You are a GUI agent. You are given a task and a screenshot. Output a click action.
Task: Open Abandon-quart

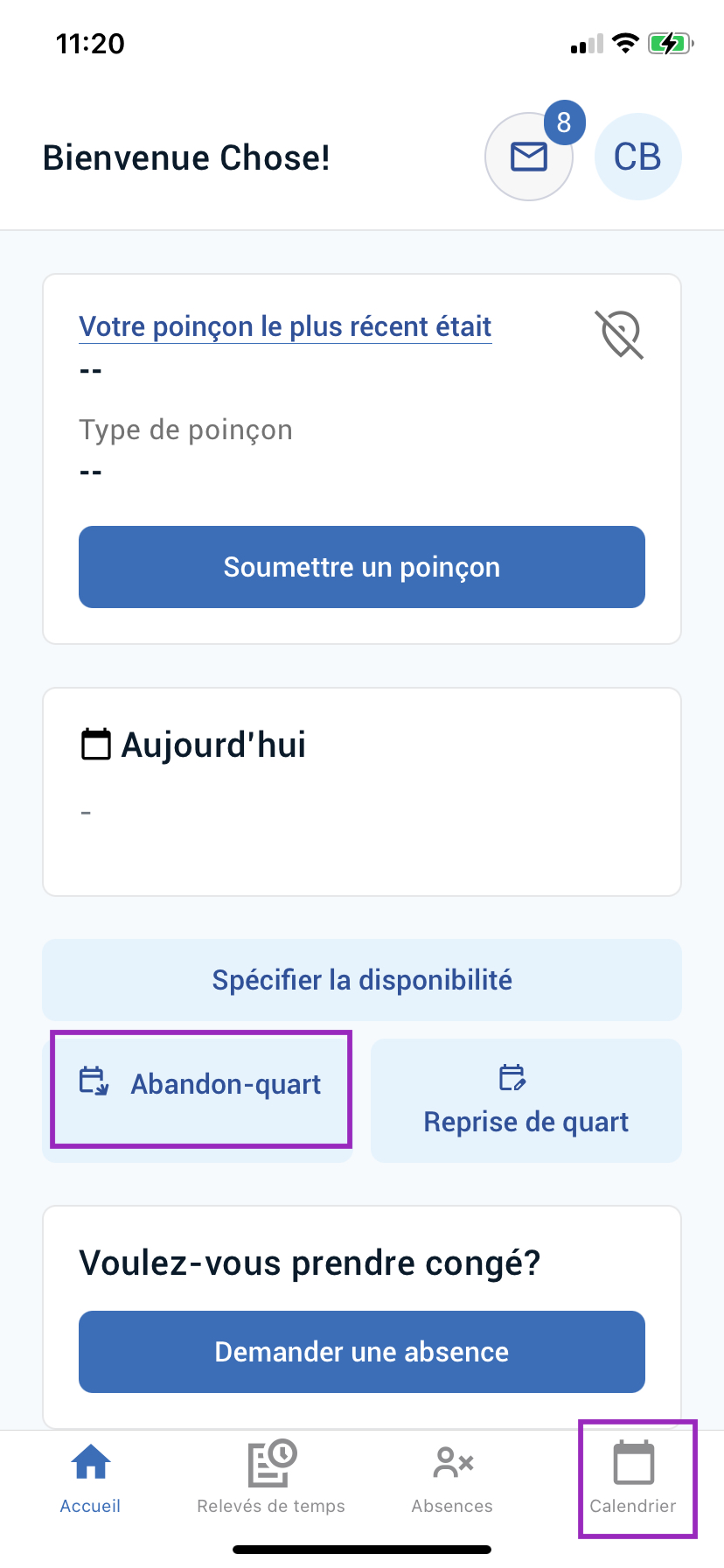pyautogui.click(x=198, y=1088)
